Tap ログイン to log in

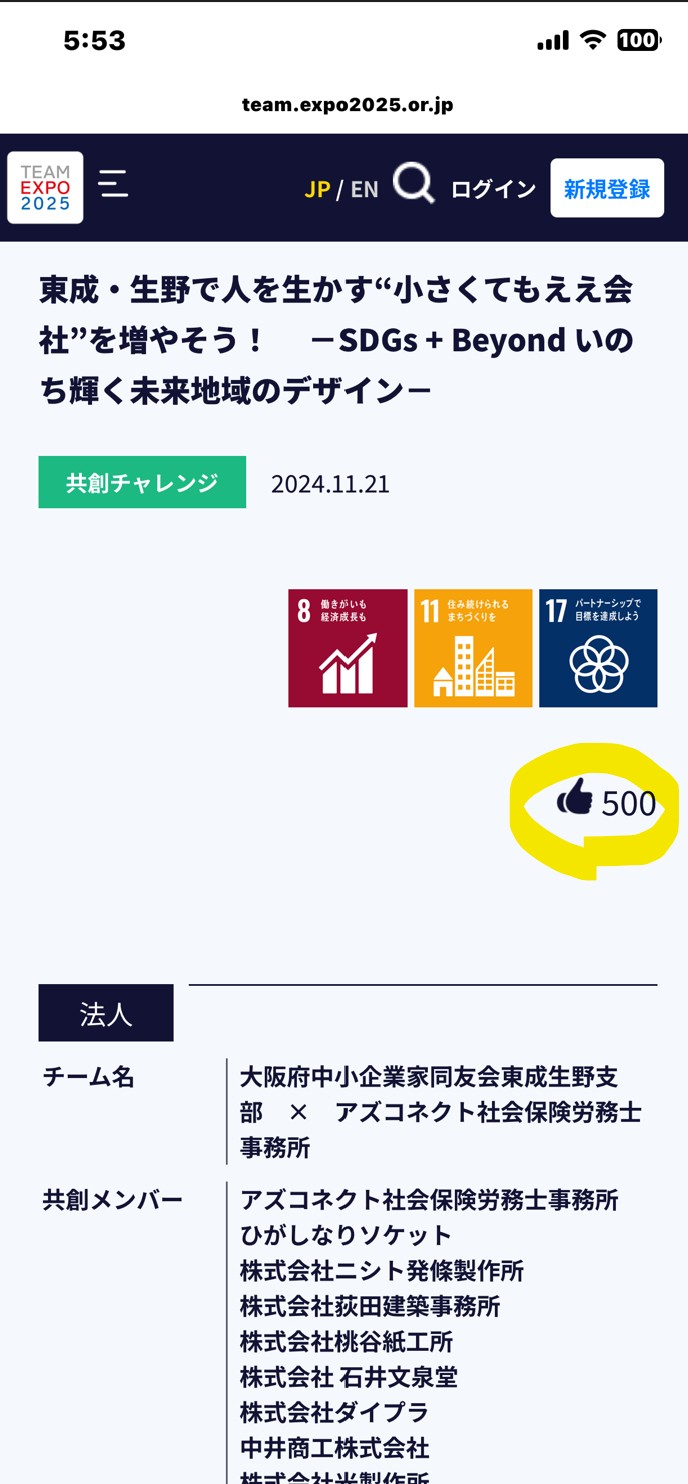(493, 189)
